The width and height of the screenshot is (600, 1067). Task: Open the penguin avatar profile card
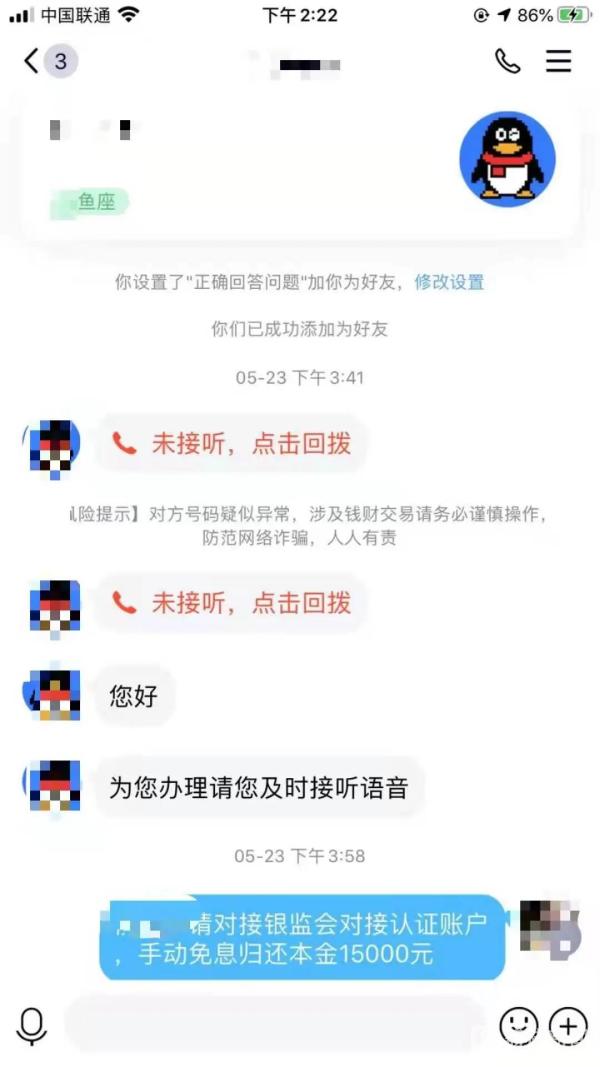[x=506, y=160]
